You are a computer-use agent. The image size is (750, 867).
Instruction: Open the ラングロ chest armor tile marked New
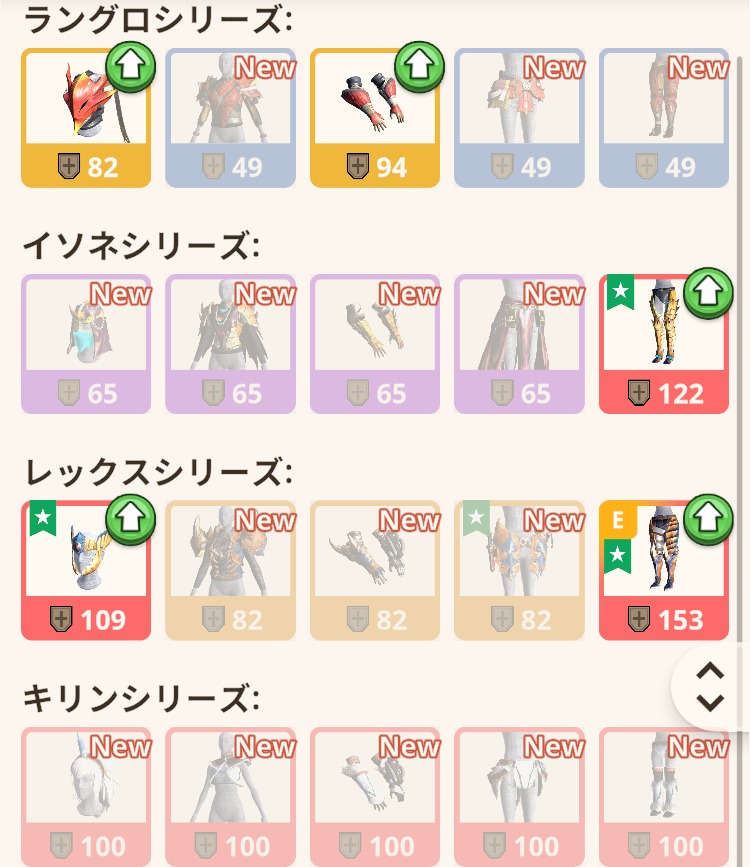click(230, 118)
